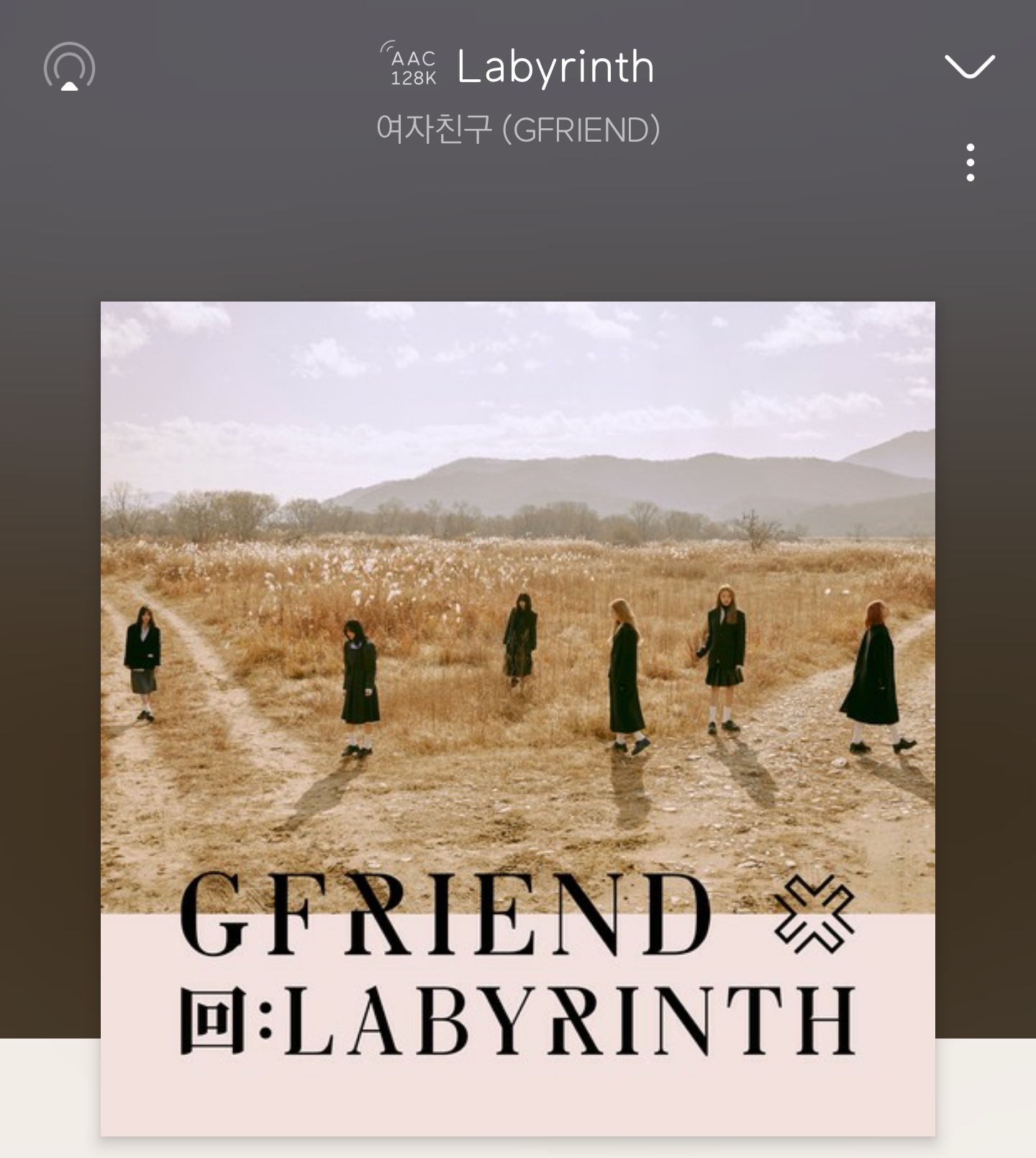Open the three-dot overflow menu
1036x1158 pixels.
[x=971, y=162]
